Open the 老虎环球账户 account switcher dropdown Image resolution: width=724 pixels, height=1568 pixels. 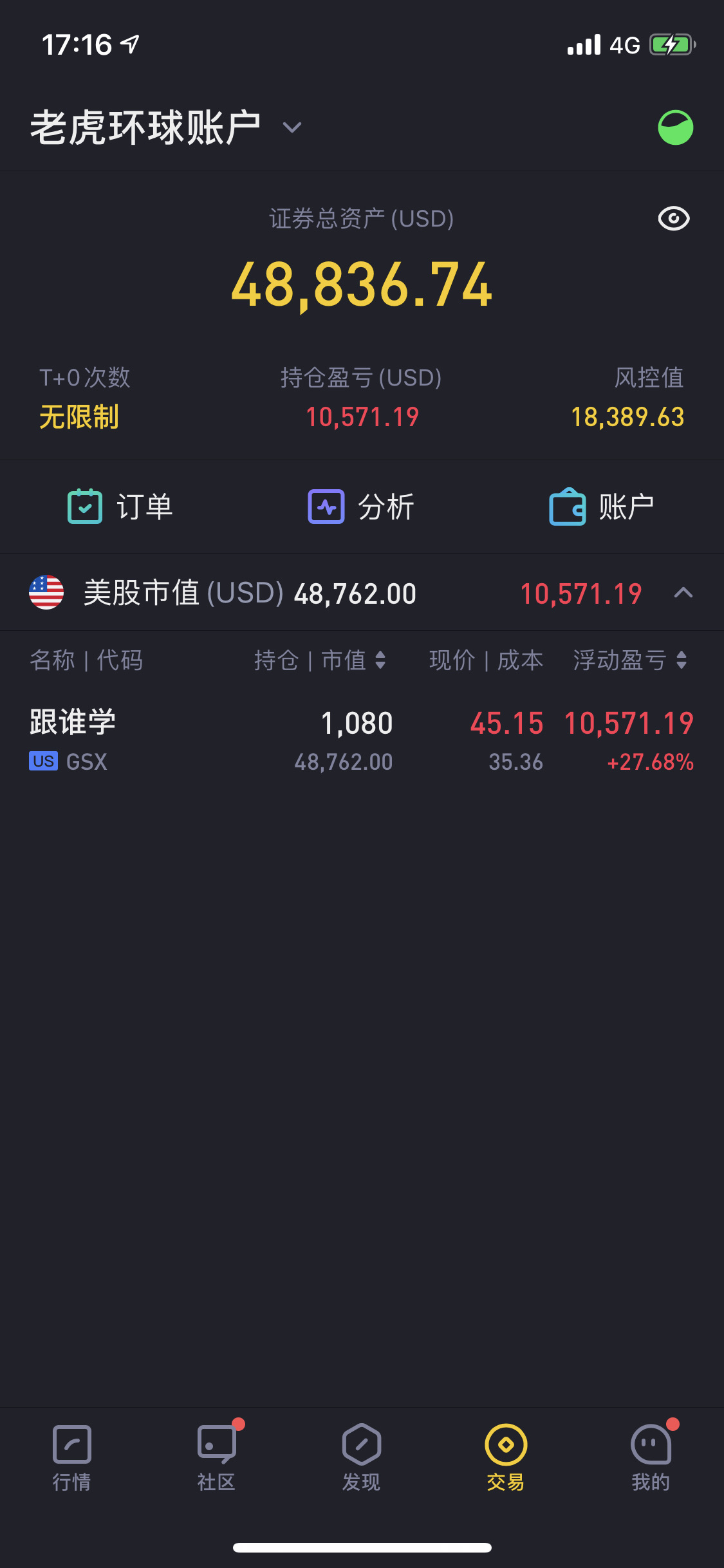[x=166, y=127]
